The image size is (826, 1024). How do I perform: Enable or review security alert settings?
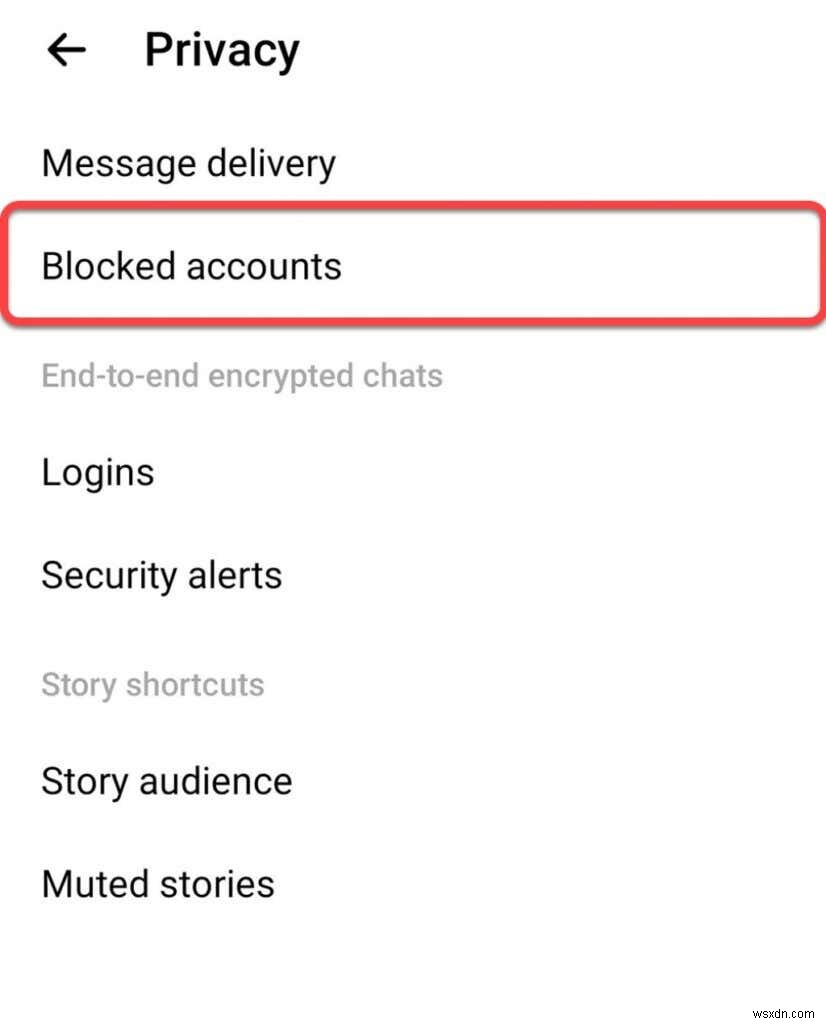161,575
